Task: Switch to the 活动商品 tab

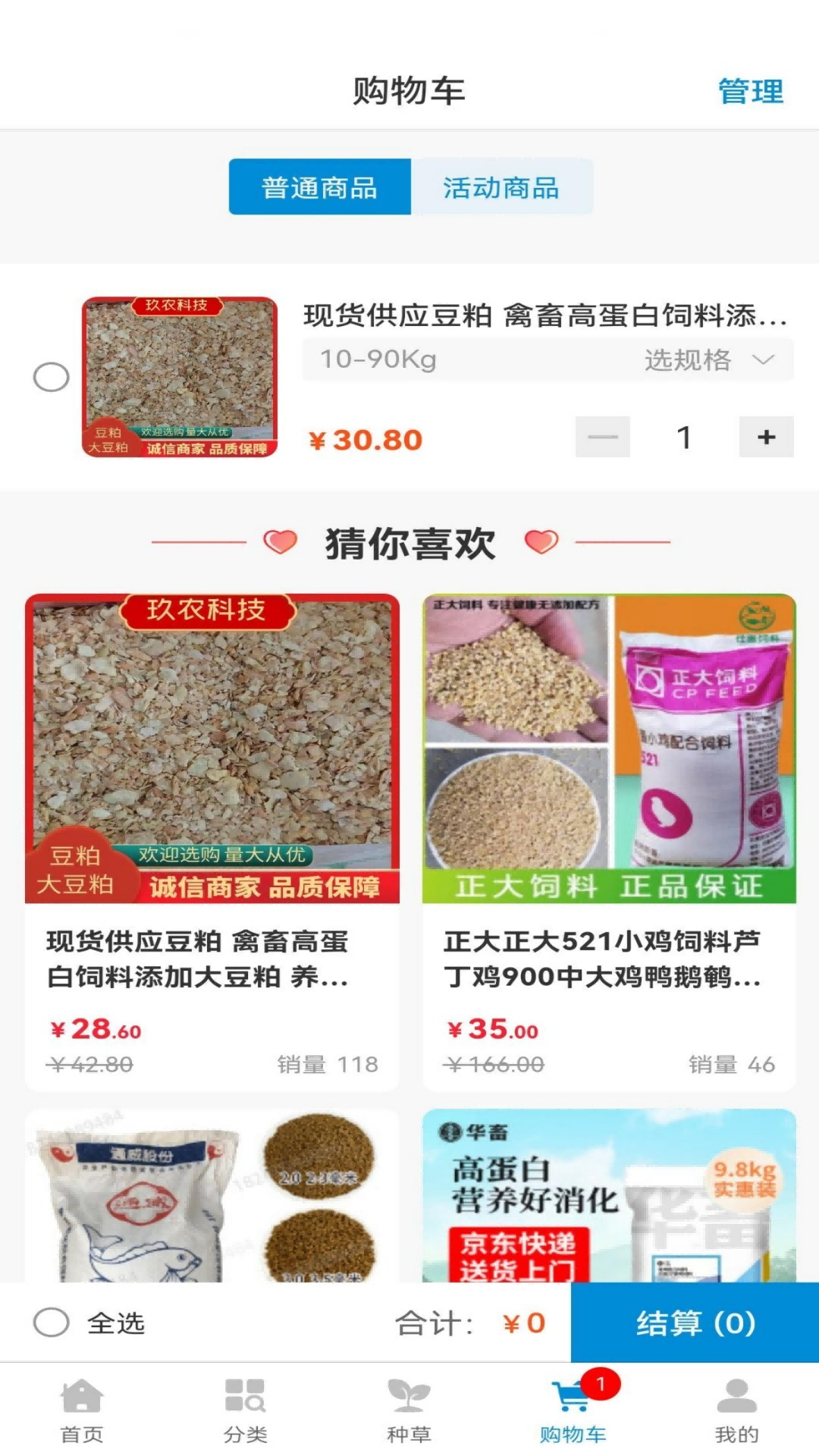Action: (503, 189)
